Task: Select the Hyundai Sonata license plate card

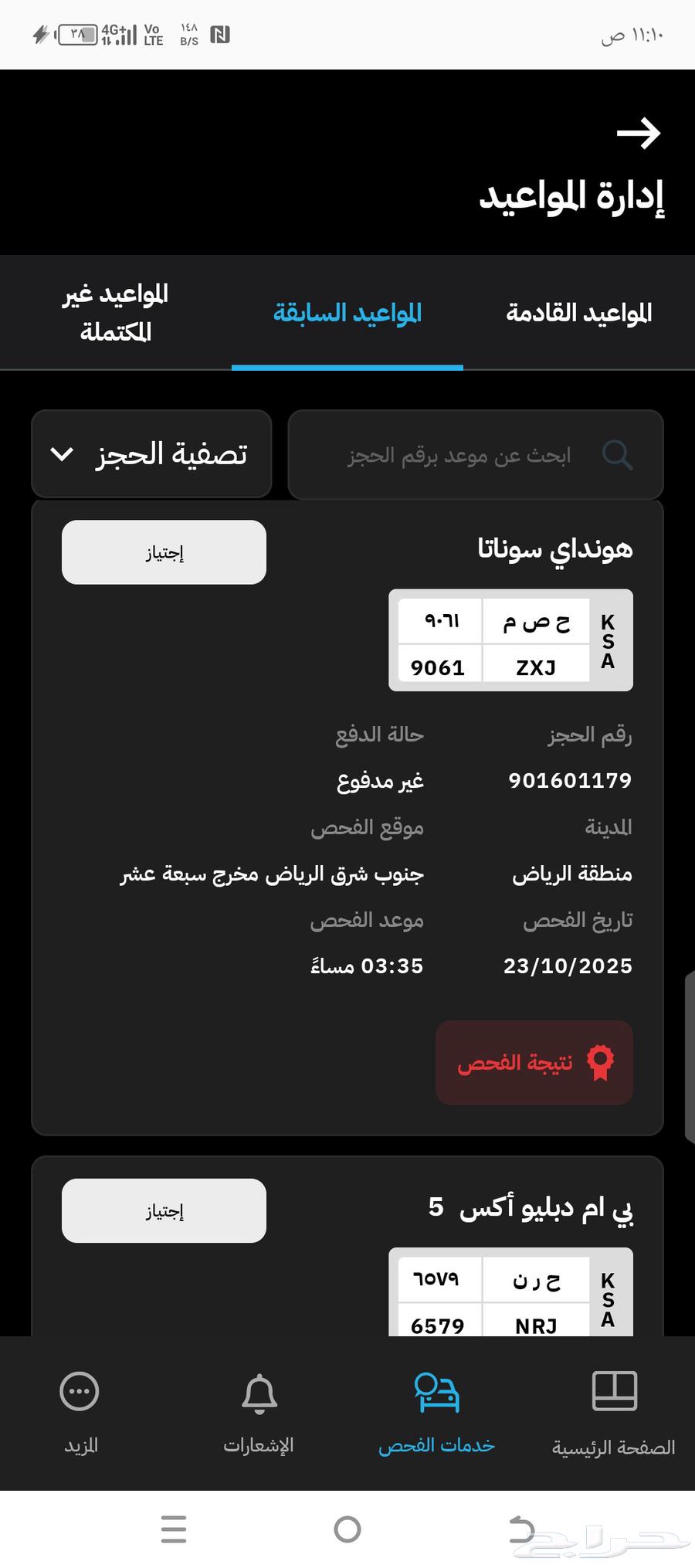Action: pos(510,640)
